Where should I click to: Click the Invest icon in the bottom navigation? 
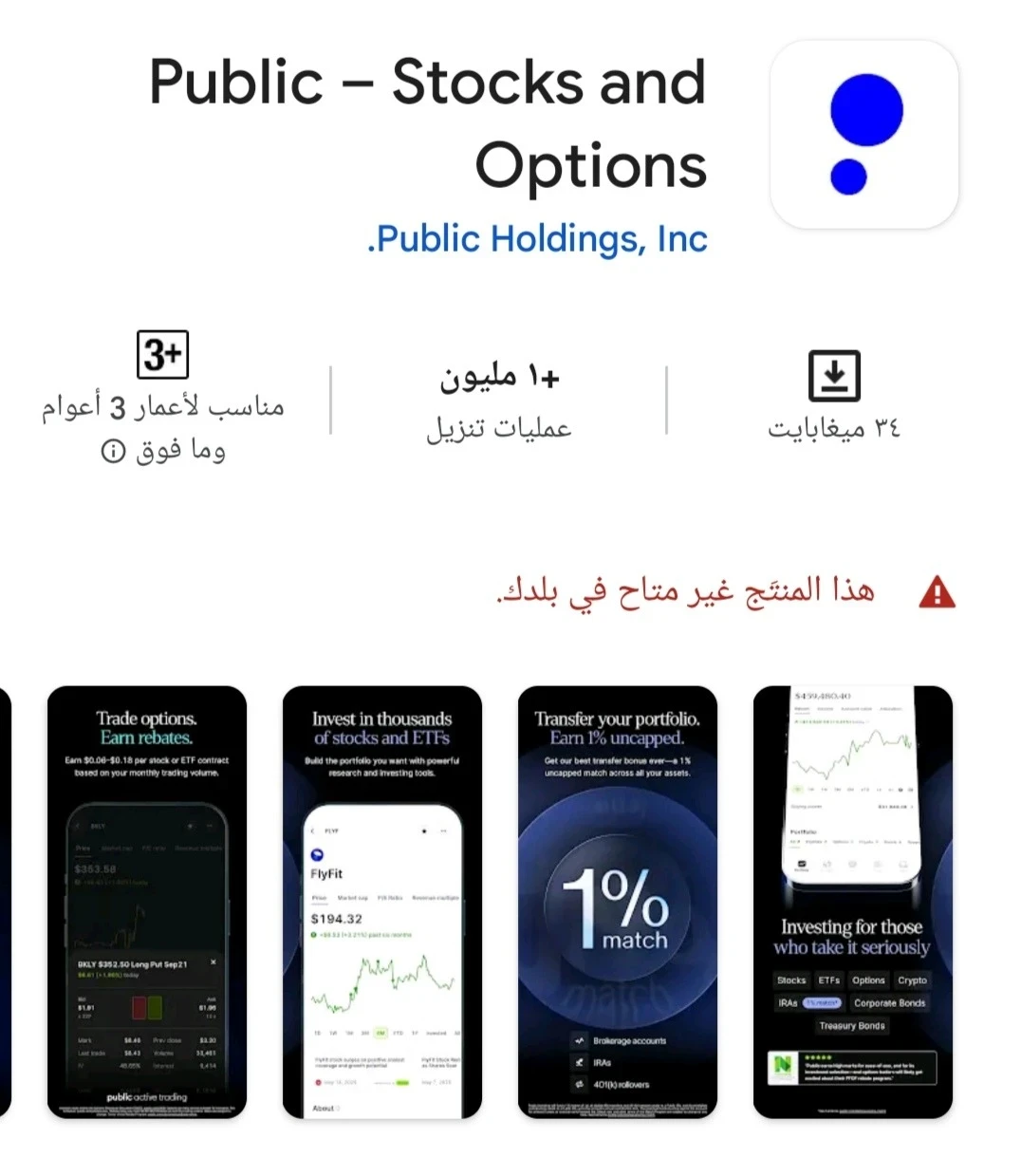pyautogui.click(x=827, y=865)
